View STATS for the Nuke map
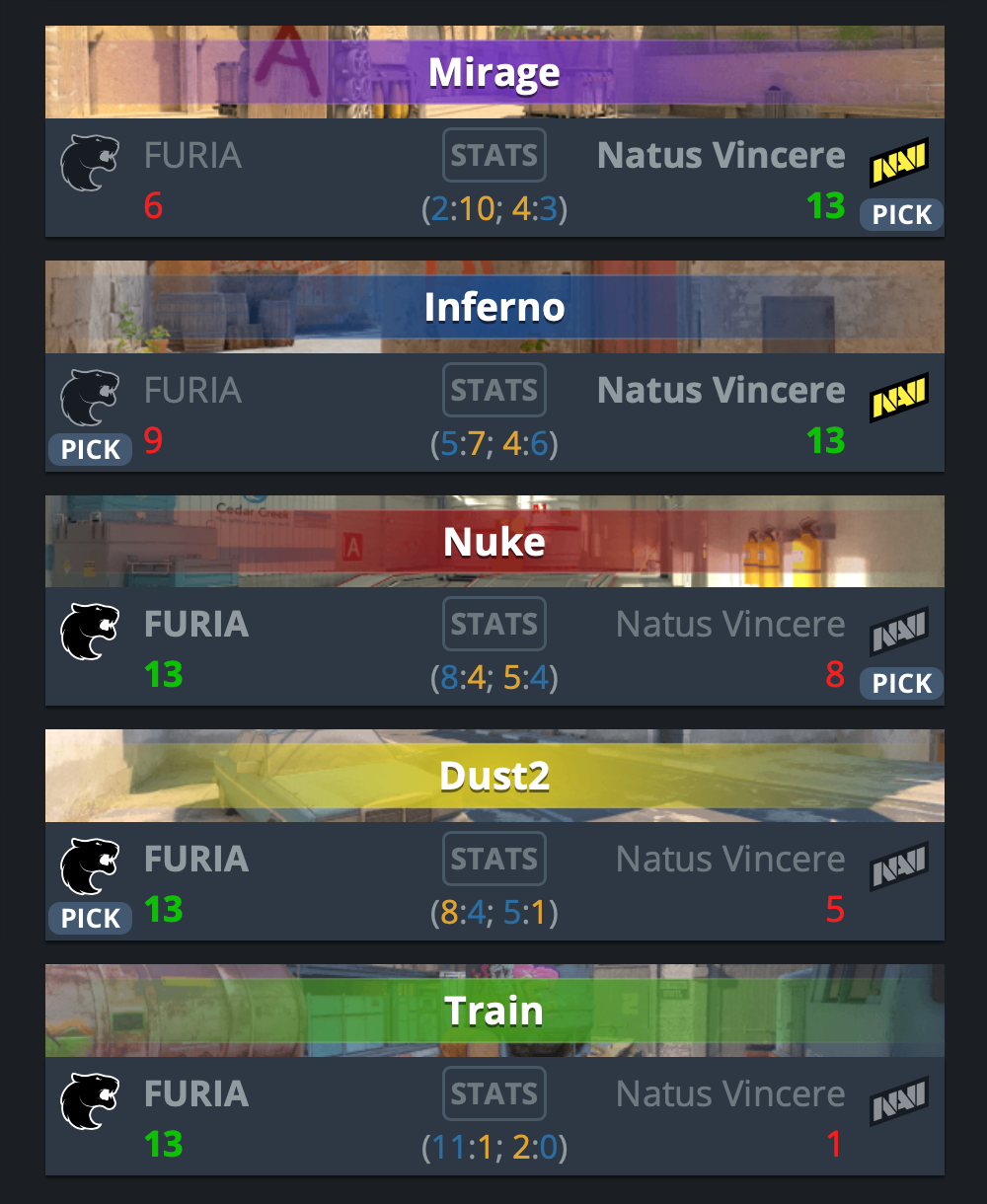Viewport: 987px width, 1204px height. pos(493,624)
